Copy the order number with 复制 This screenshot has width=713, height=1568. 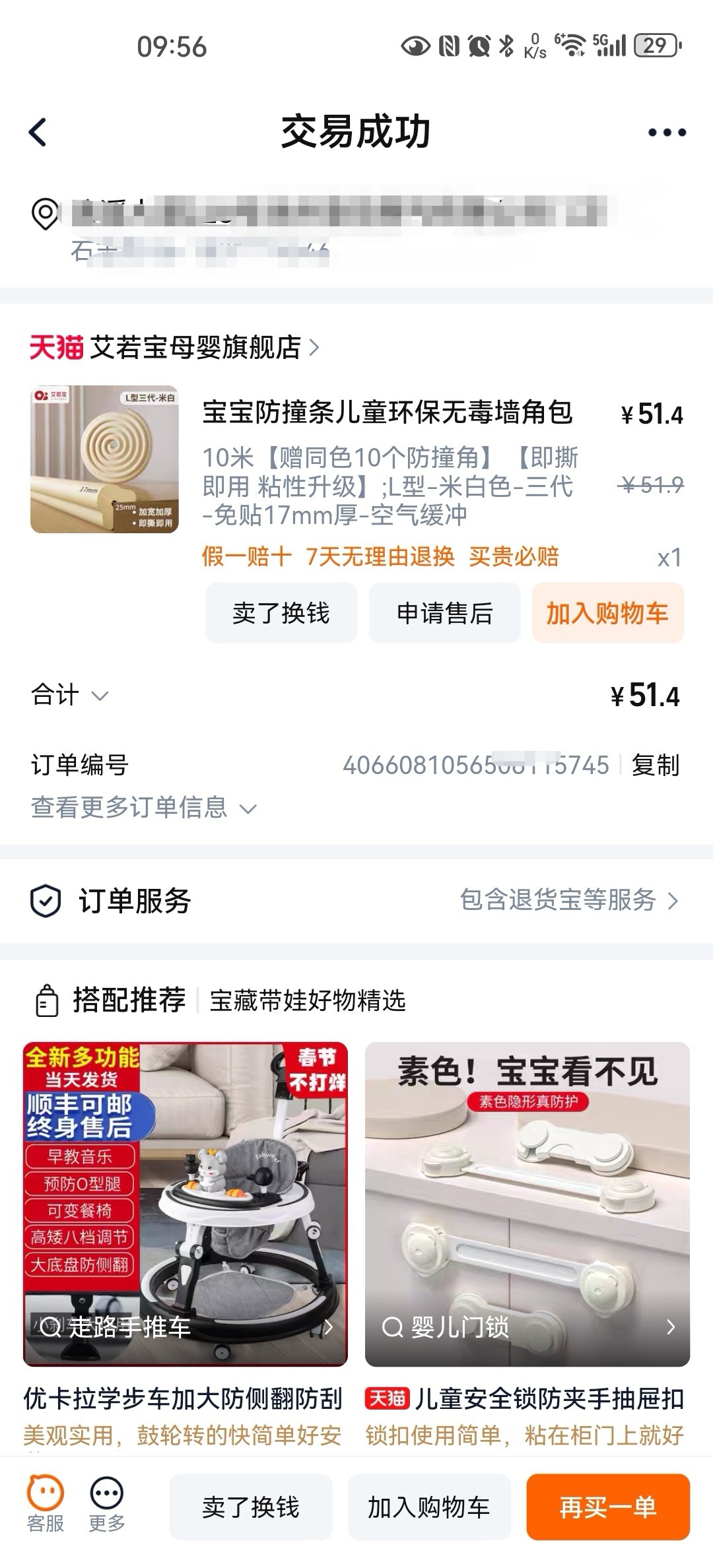655,766
